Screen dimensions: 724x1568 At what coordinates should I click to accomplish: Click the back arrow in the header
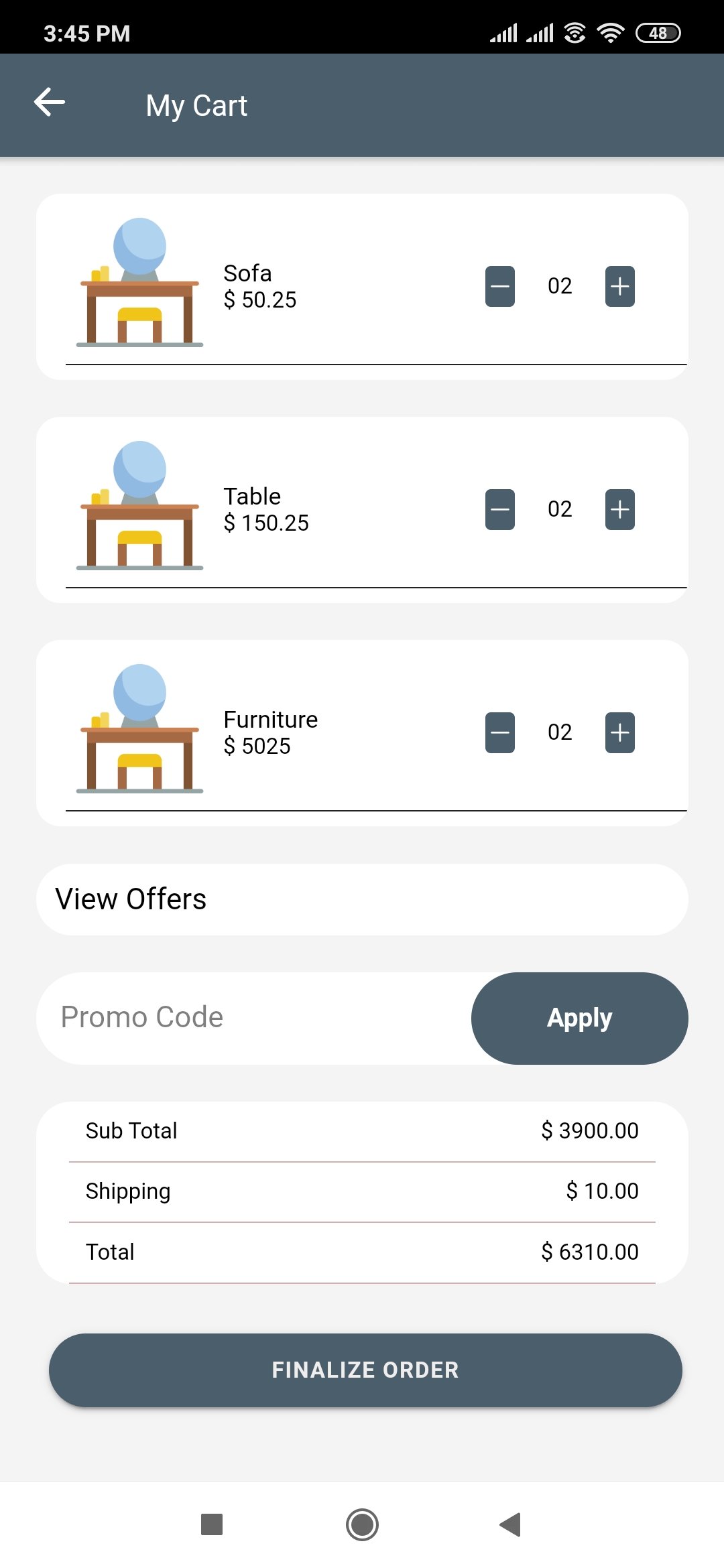click(49, 102)
